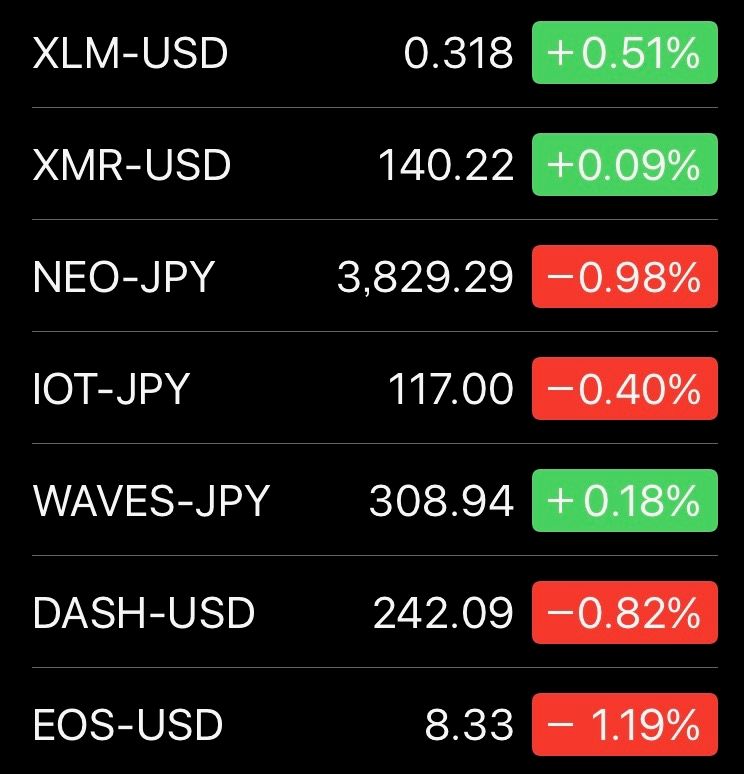
Task: Open the XMR-USD details
Action: point(132,165)
